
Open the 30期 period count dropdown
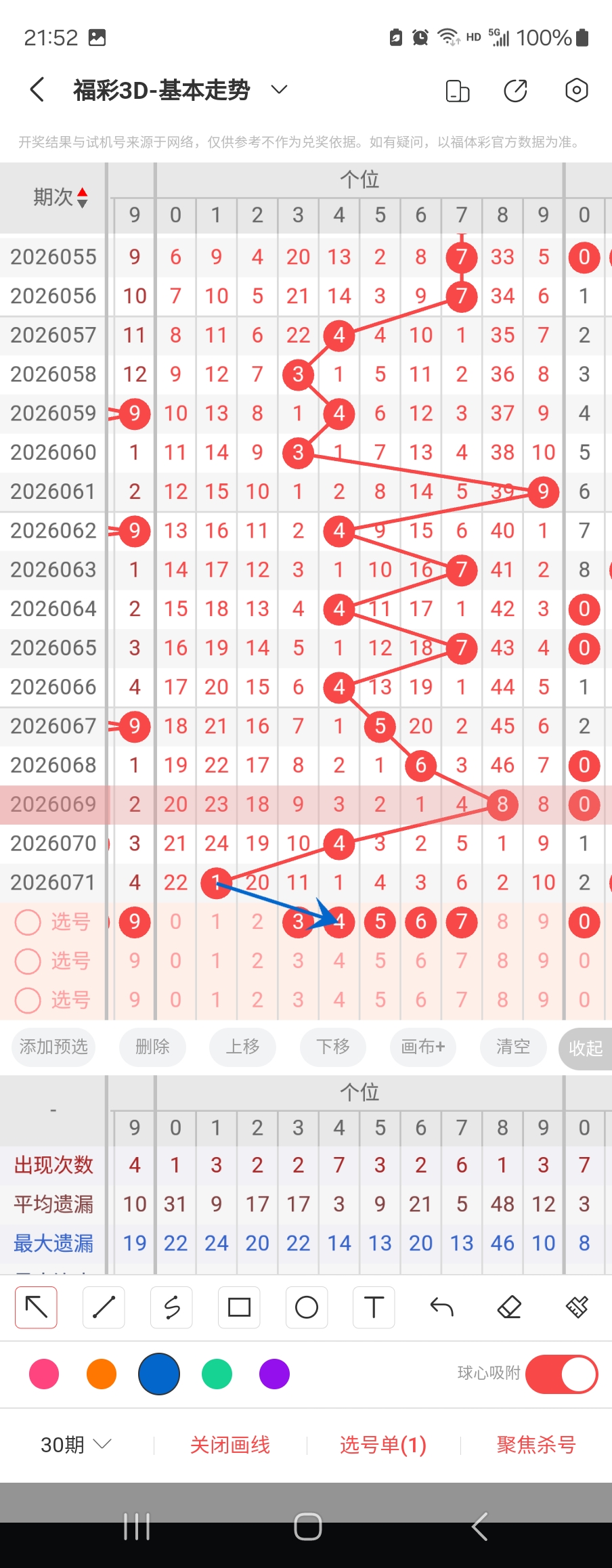[75, 1445]
